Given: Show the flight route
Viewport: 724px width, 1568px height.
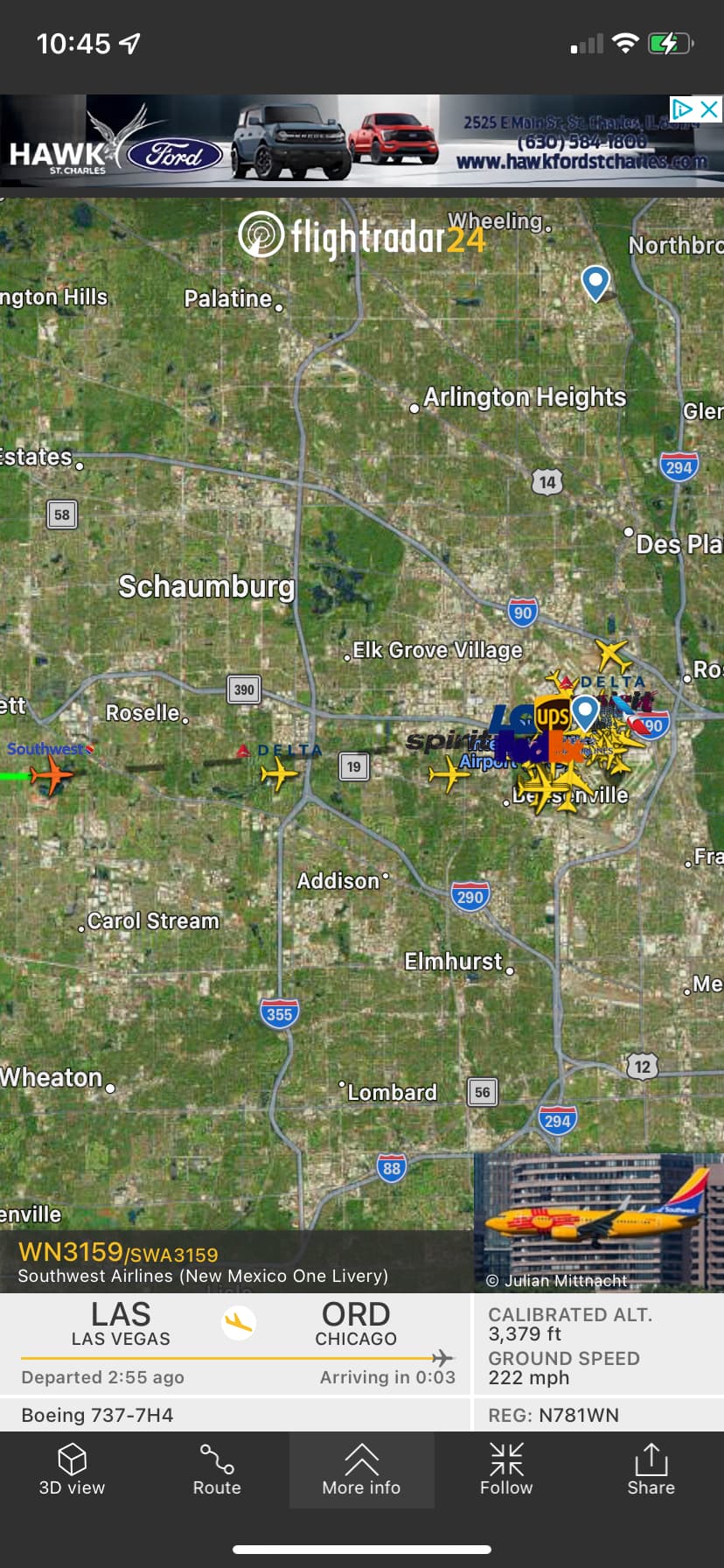Looking at the screenshot, I should tap(217, 1471).
